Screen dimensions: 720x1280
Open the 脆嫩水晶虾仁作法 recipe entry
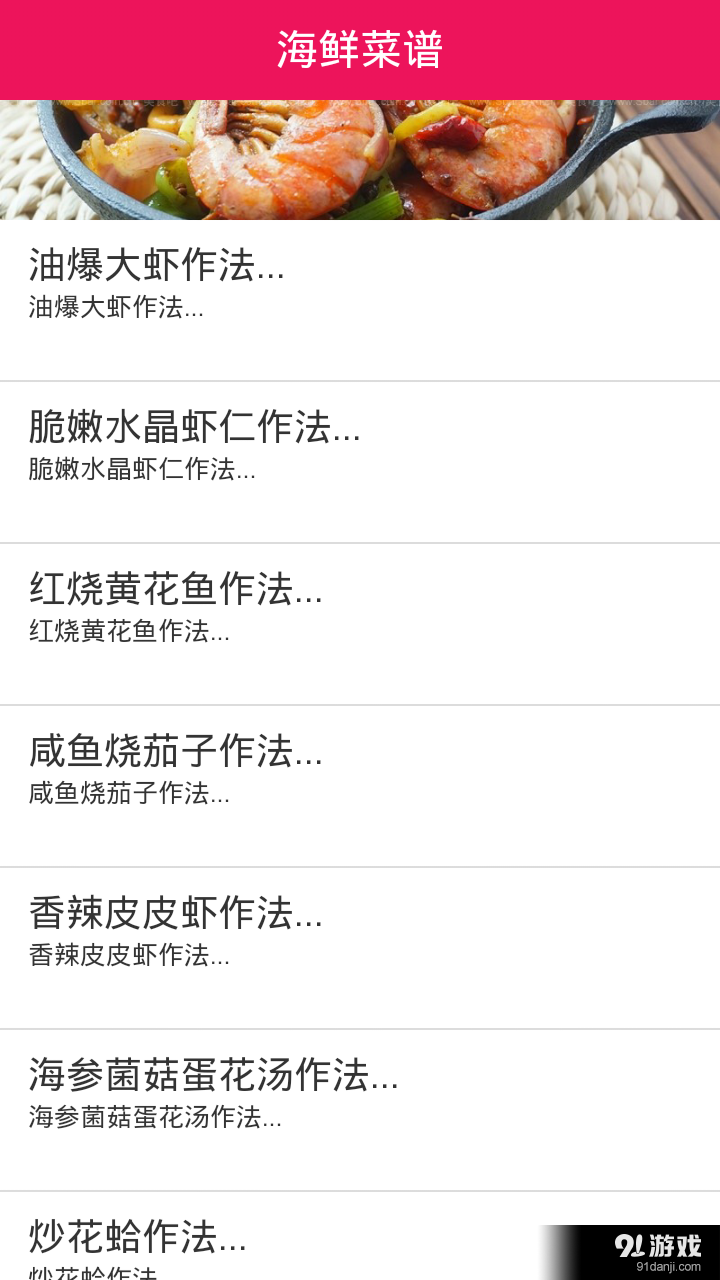tap(195, 428)
